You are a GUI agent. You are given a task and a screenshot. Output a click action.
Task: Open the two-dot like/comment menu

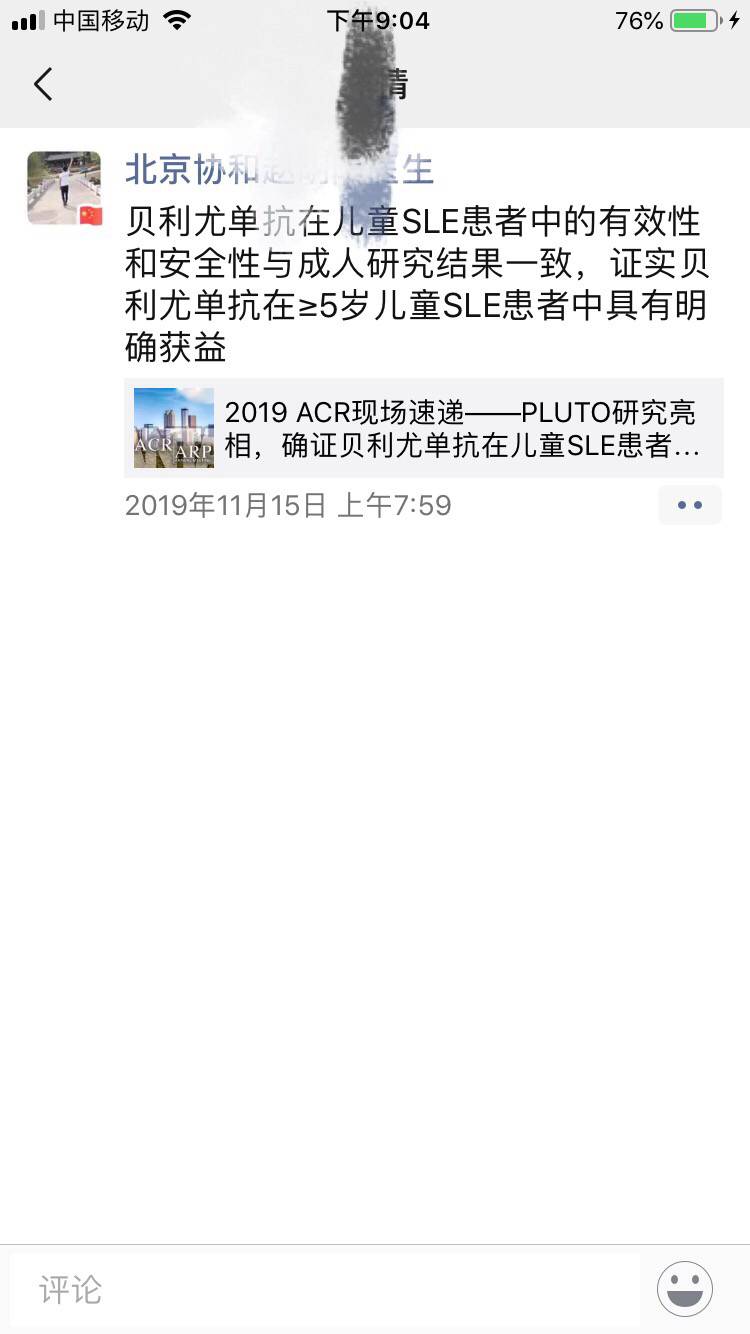pos(689,505)
